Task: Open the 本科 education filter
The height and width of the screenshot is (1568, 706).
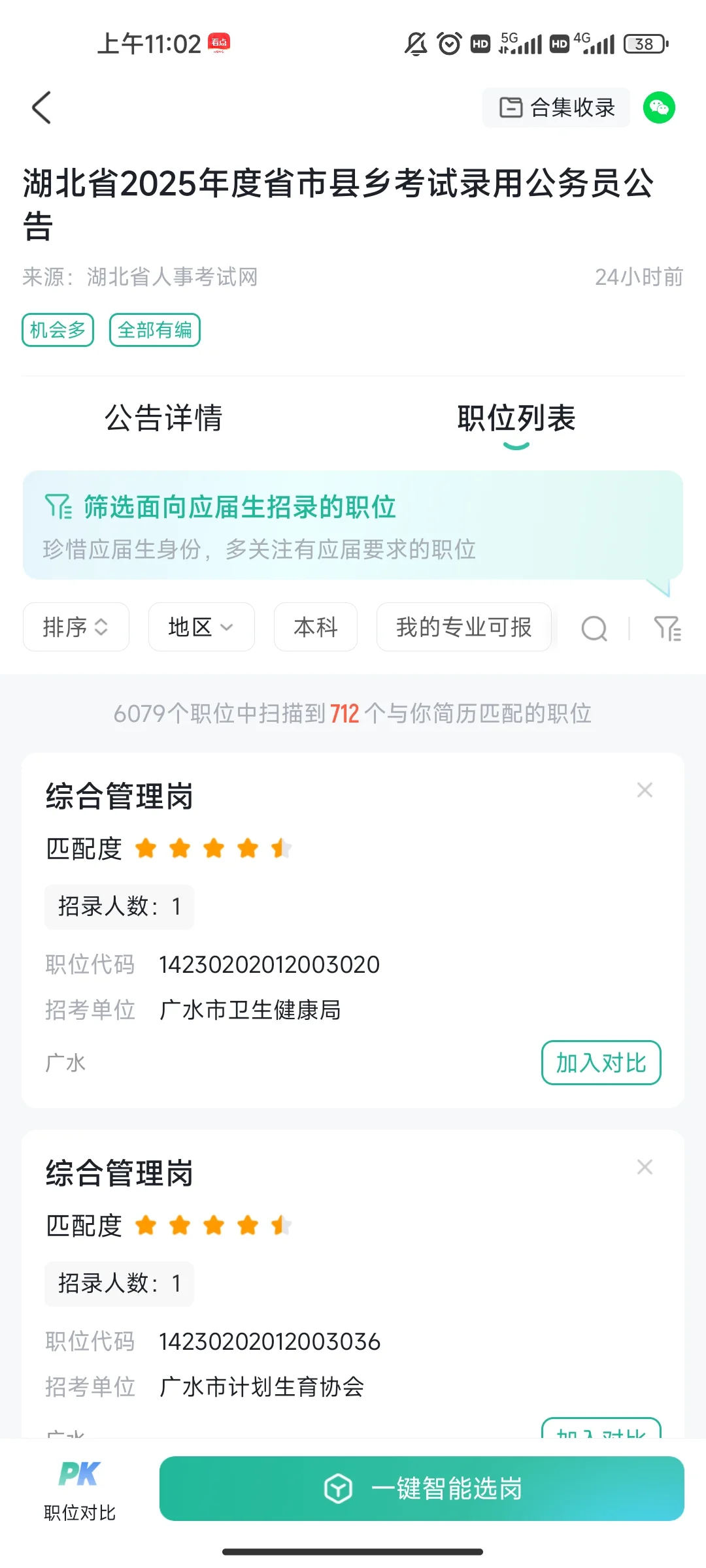Action: point(315,627)
